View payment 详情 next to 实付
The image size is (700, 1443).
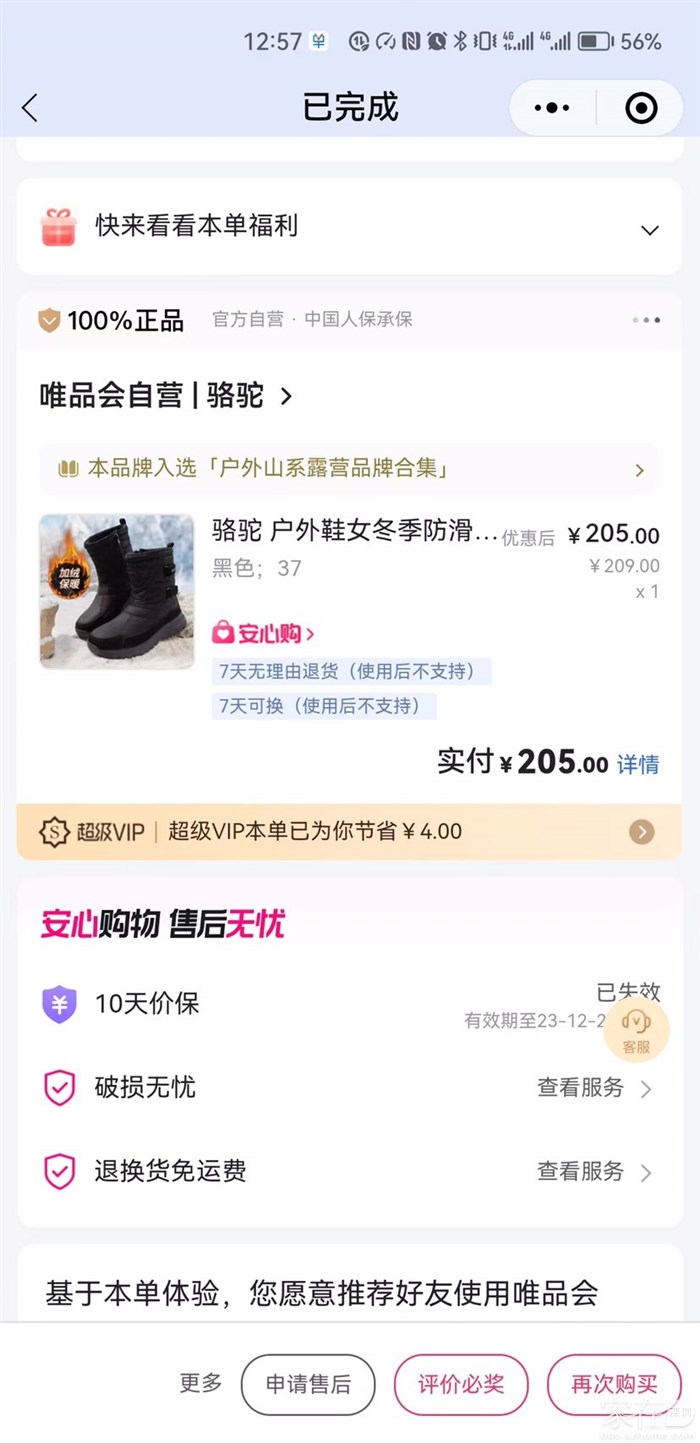point(637,765)
